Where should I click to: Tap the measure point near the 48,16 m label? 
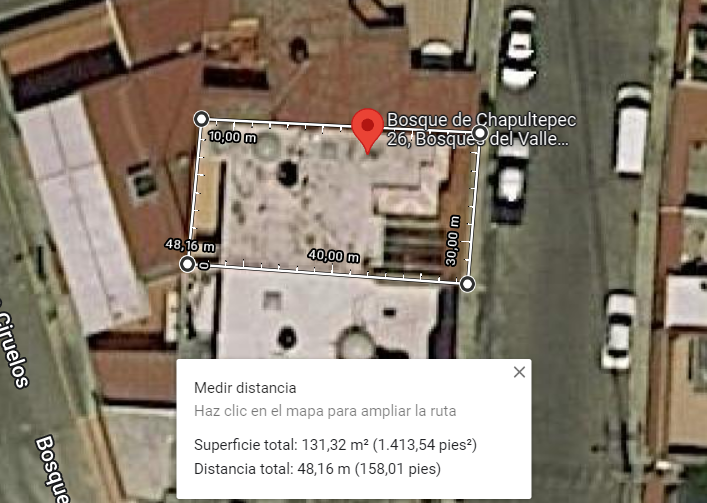(x=187, y=264)
